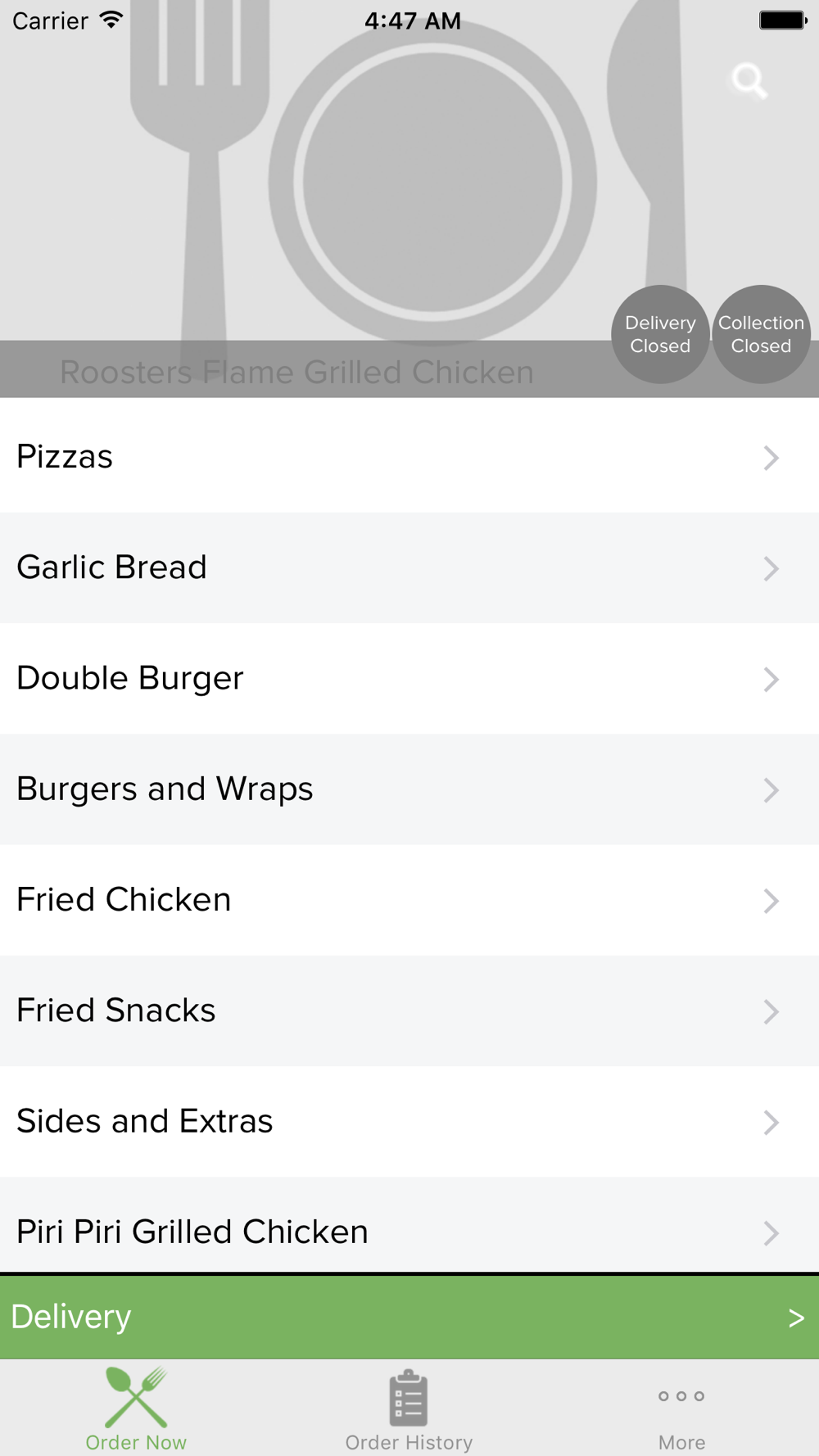
Task: Tap the green Delivery bar
Action: coord(409,1317)
